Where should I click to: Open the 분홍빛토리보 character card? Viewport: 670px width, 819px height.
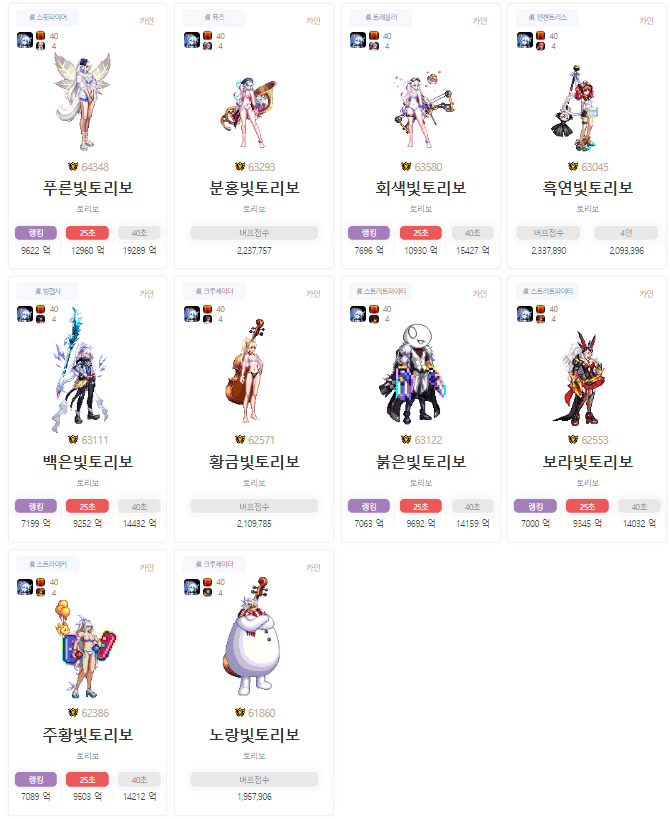pos(254,188)
